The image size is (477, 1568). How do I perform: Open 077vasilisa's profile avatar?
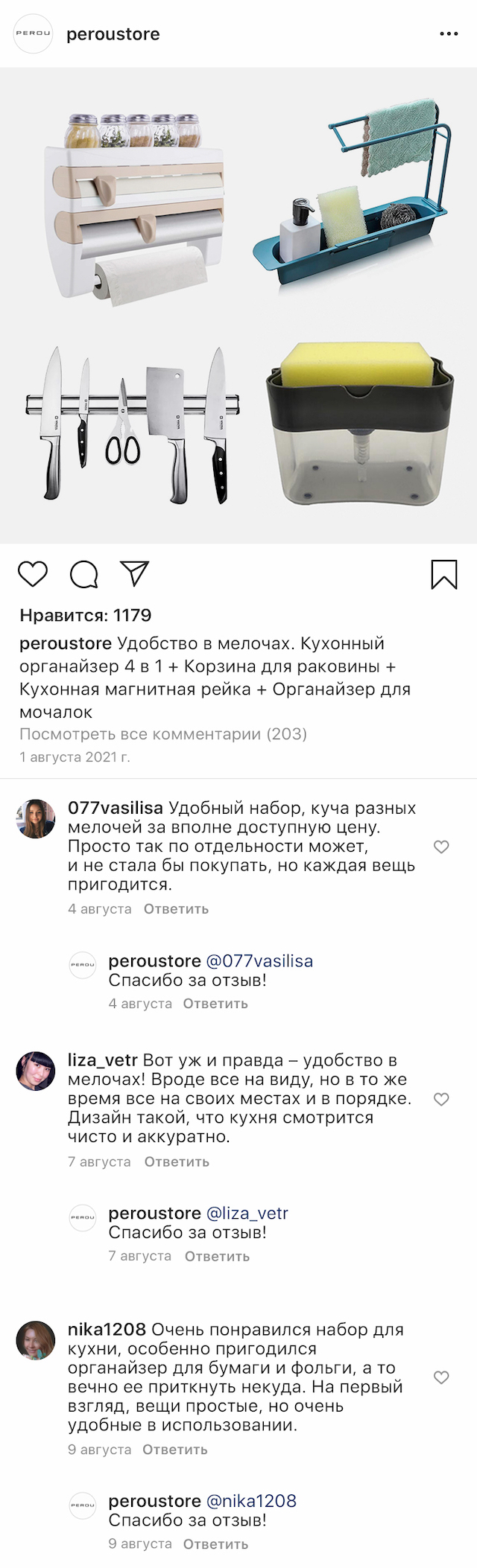pos(36,819)
